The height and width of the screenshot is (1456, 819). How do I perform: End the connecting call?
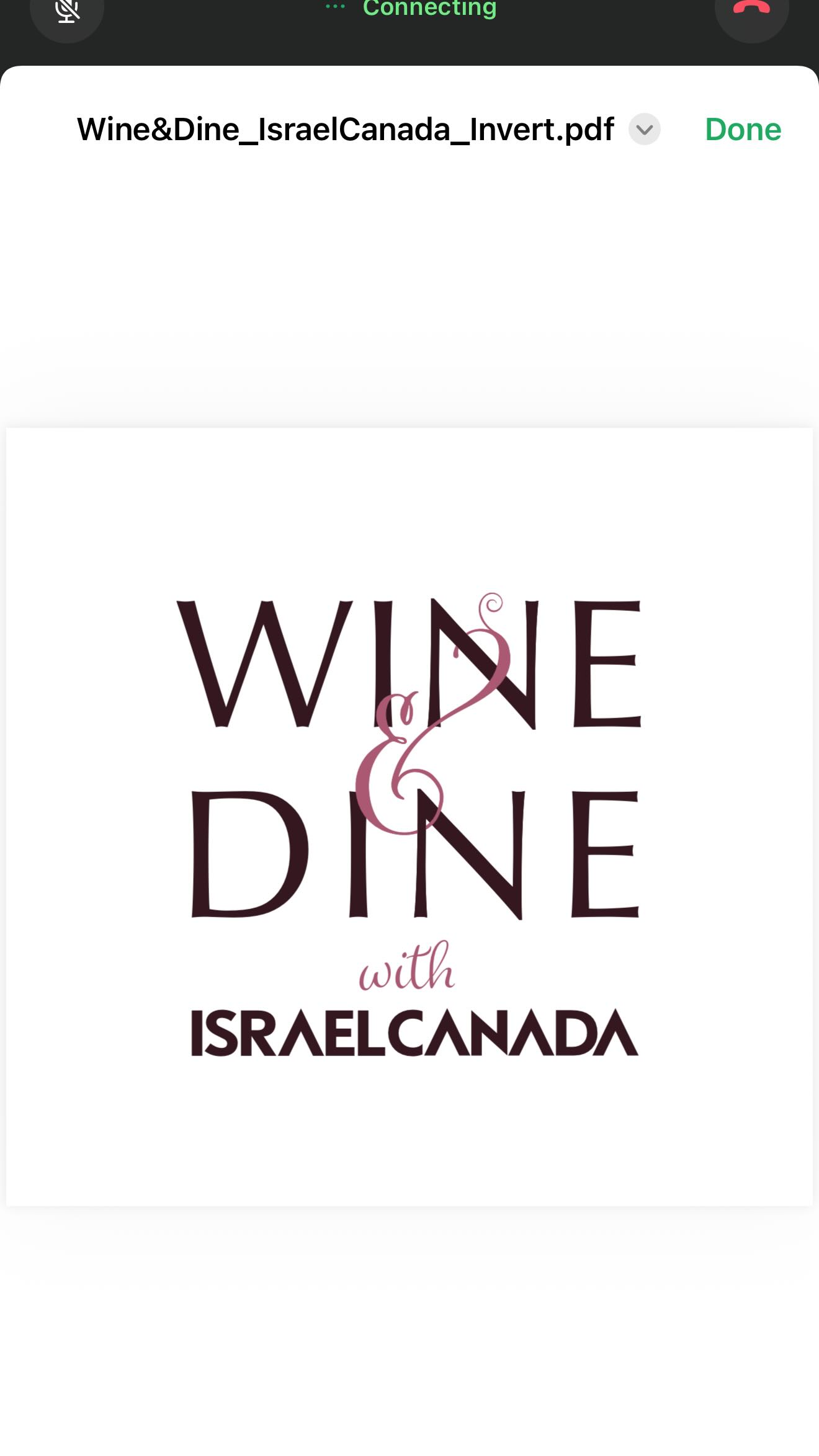pyautogui.click(x=751, y=12)
